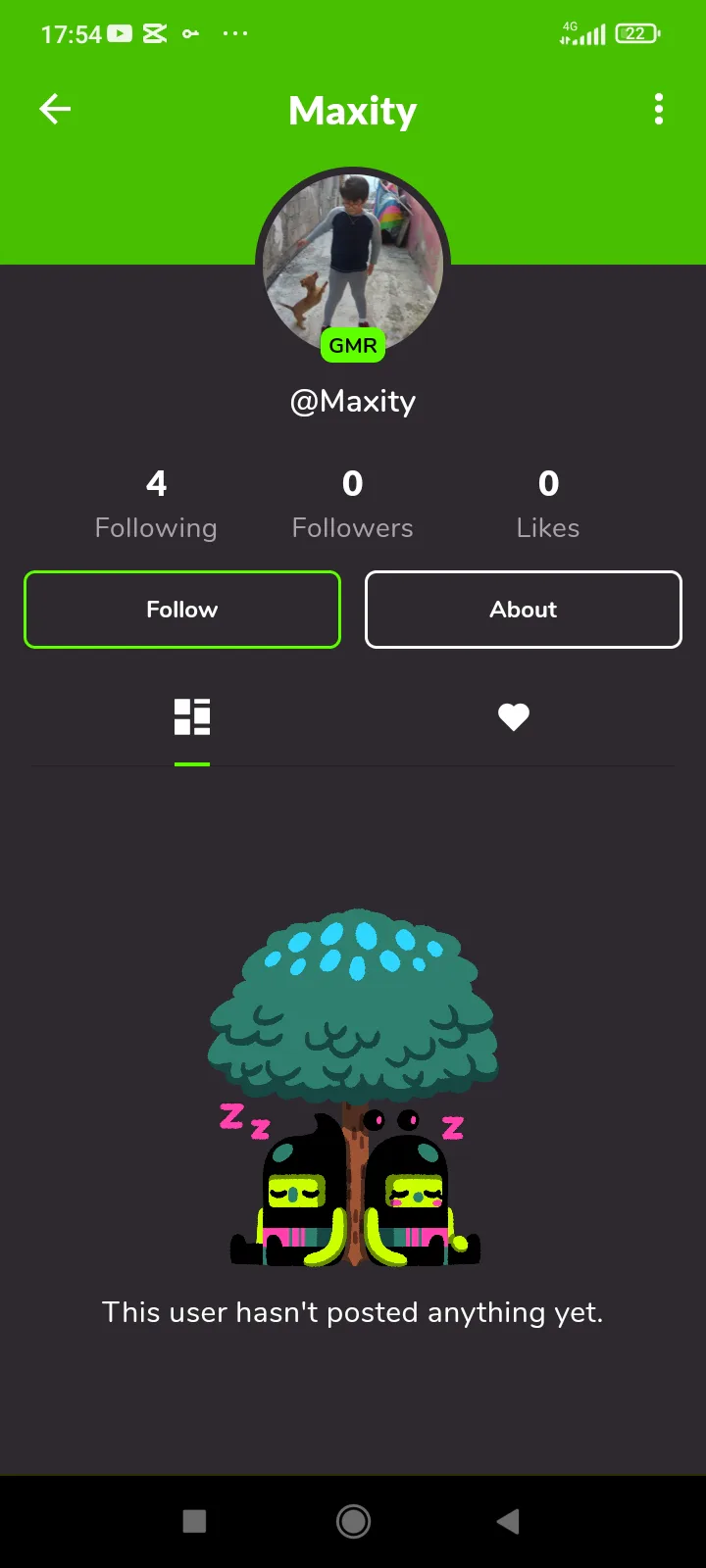
Task: Open the three-dot overflow menu
Action: coord(659,109)
